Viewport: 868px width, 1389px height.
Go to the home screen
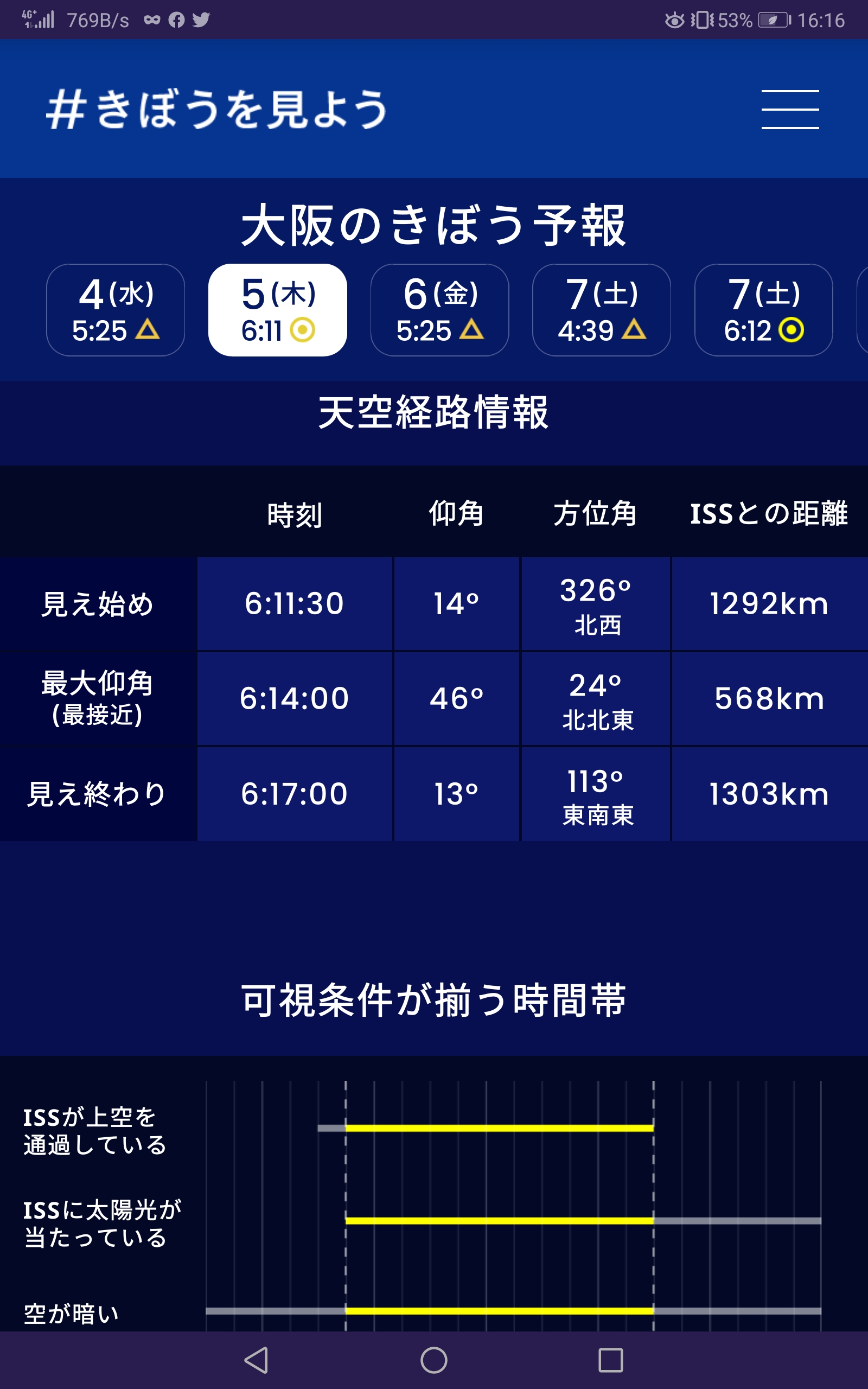434,1360
